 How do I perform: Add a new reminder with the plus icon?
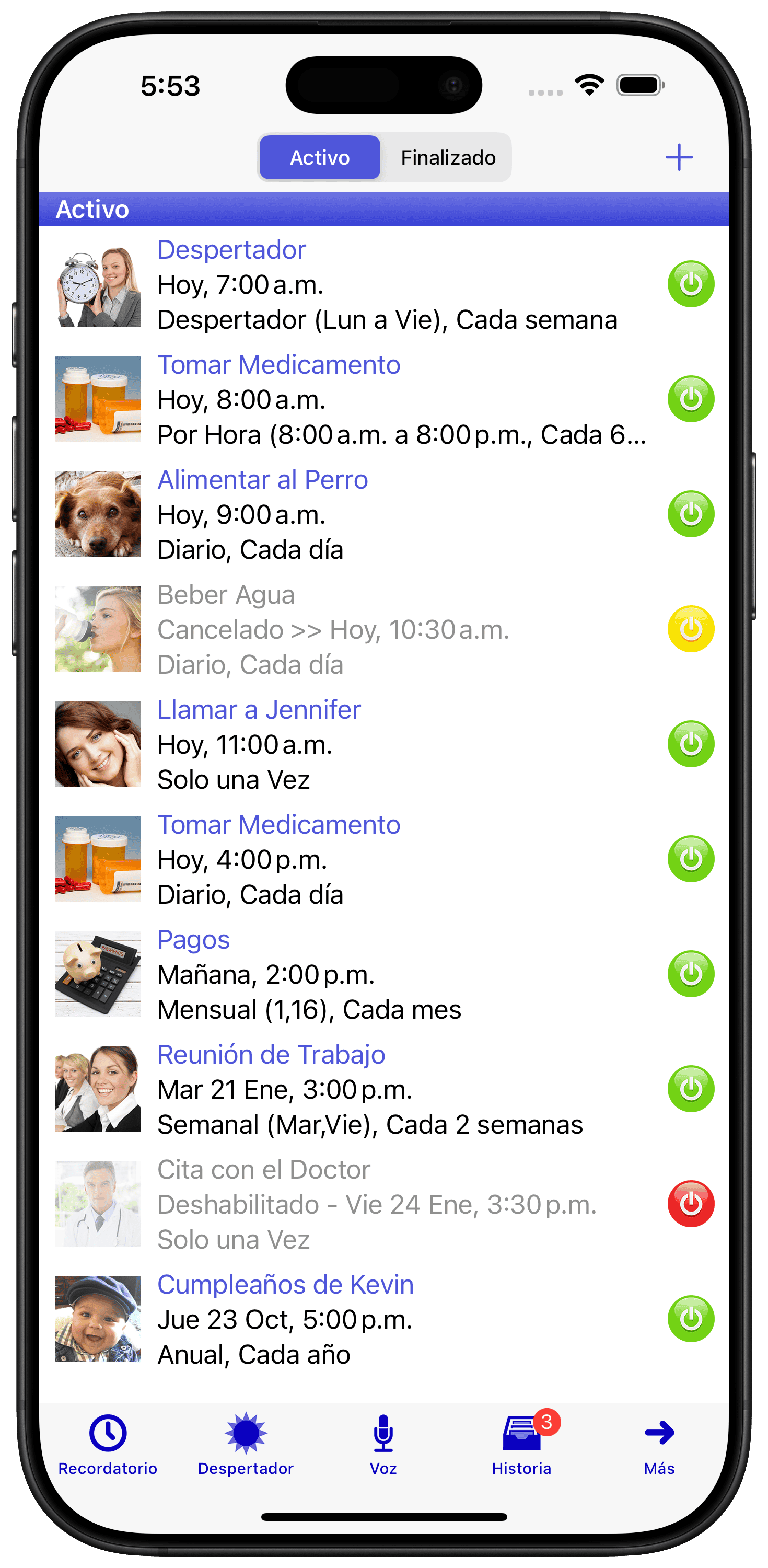679,158
